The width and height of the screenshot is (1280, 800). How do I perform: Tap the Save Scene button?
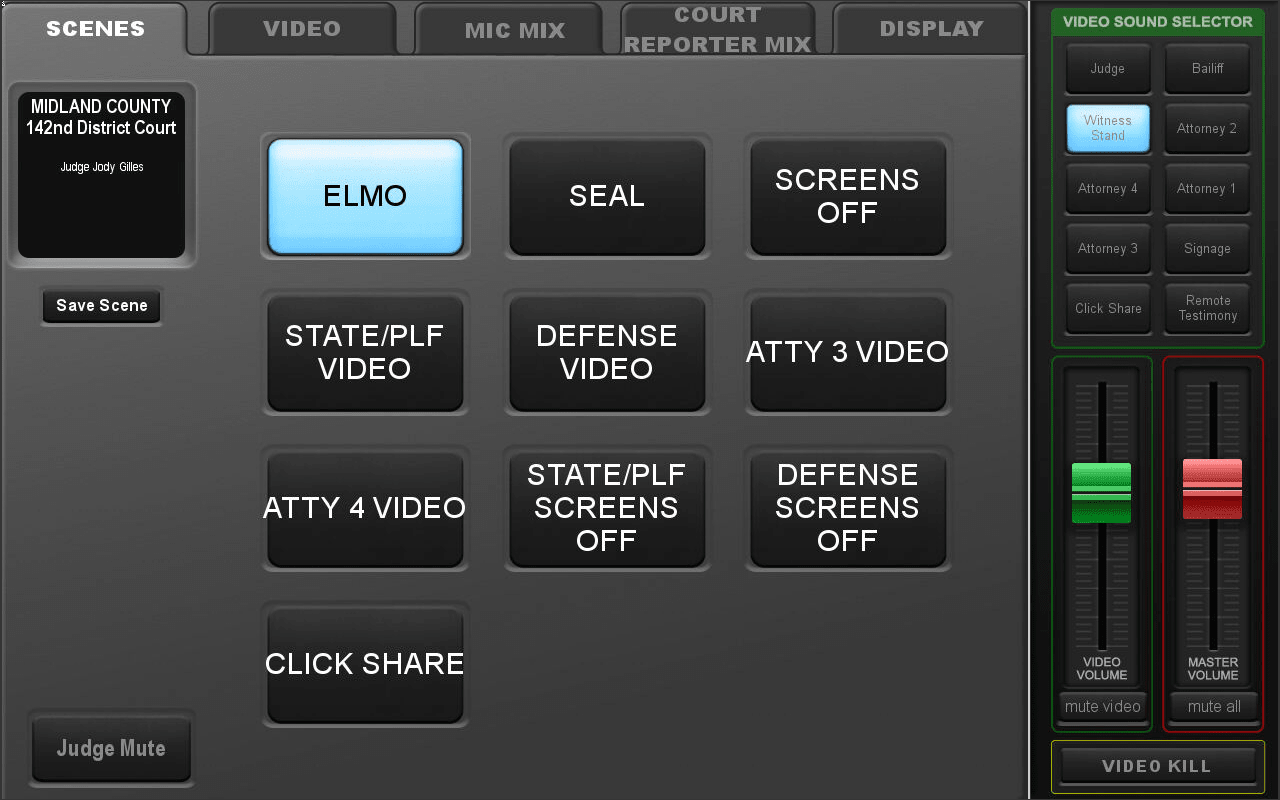102,306
